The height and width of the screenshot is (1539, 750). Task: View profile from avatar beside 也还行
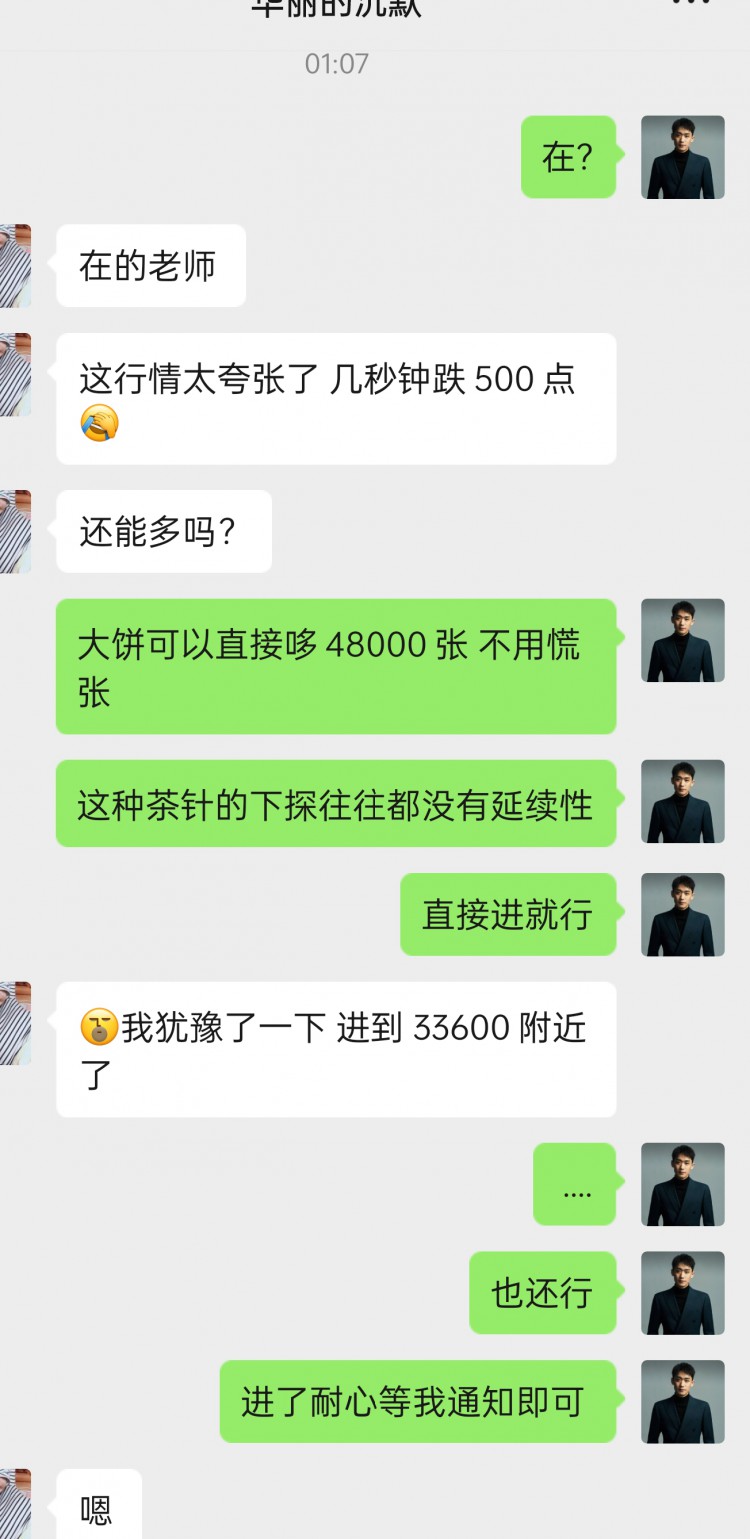(x=682, y=1292)
